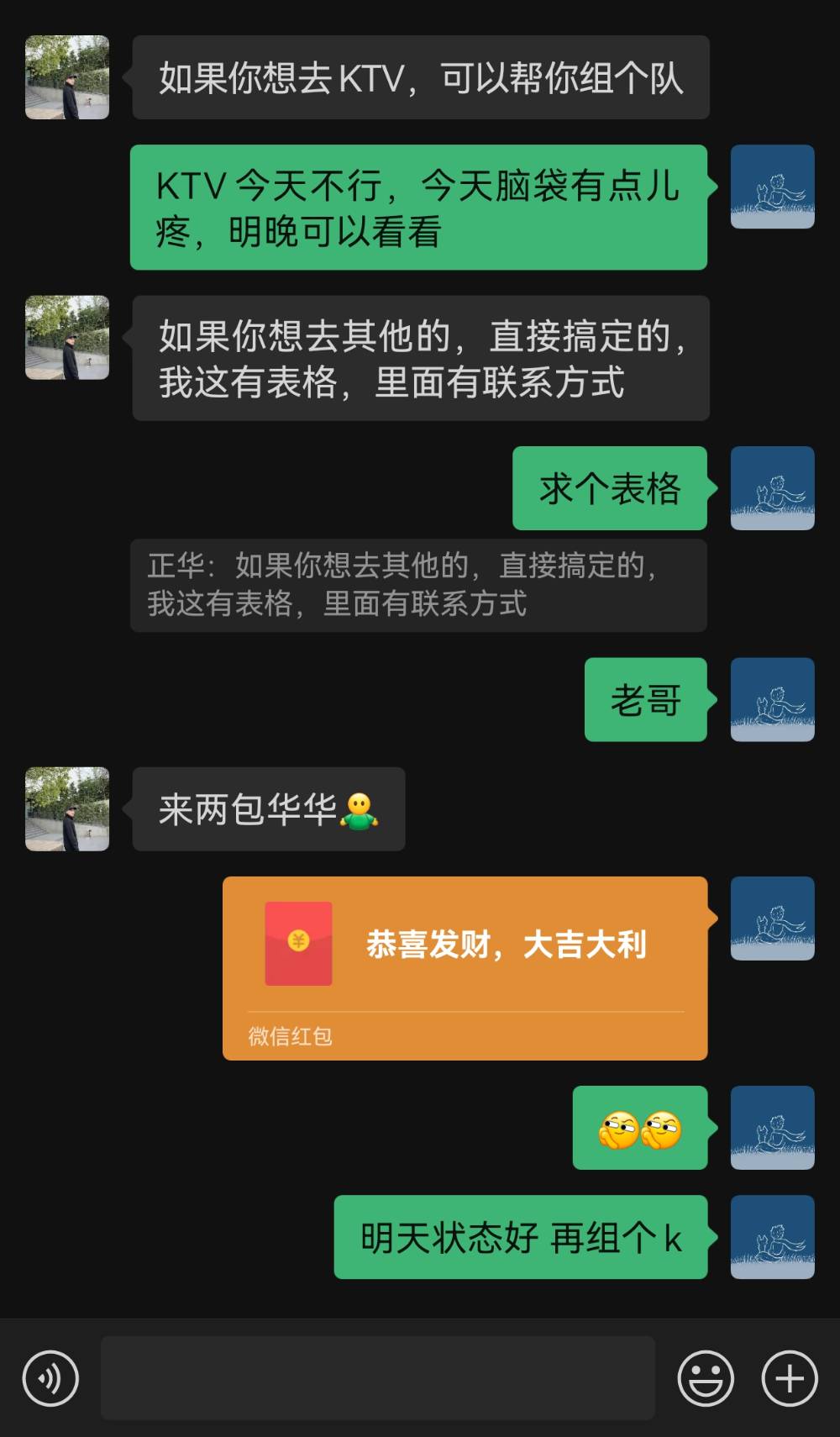Image resolution: width=840 pixels, height=1437 pixels.
Task: Open the emoji sticker panel
Action: tap(705, 1378)
